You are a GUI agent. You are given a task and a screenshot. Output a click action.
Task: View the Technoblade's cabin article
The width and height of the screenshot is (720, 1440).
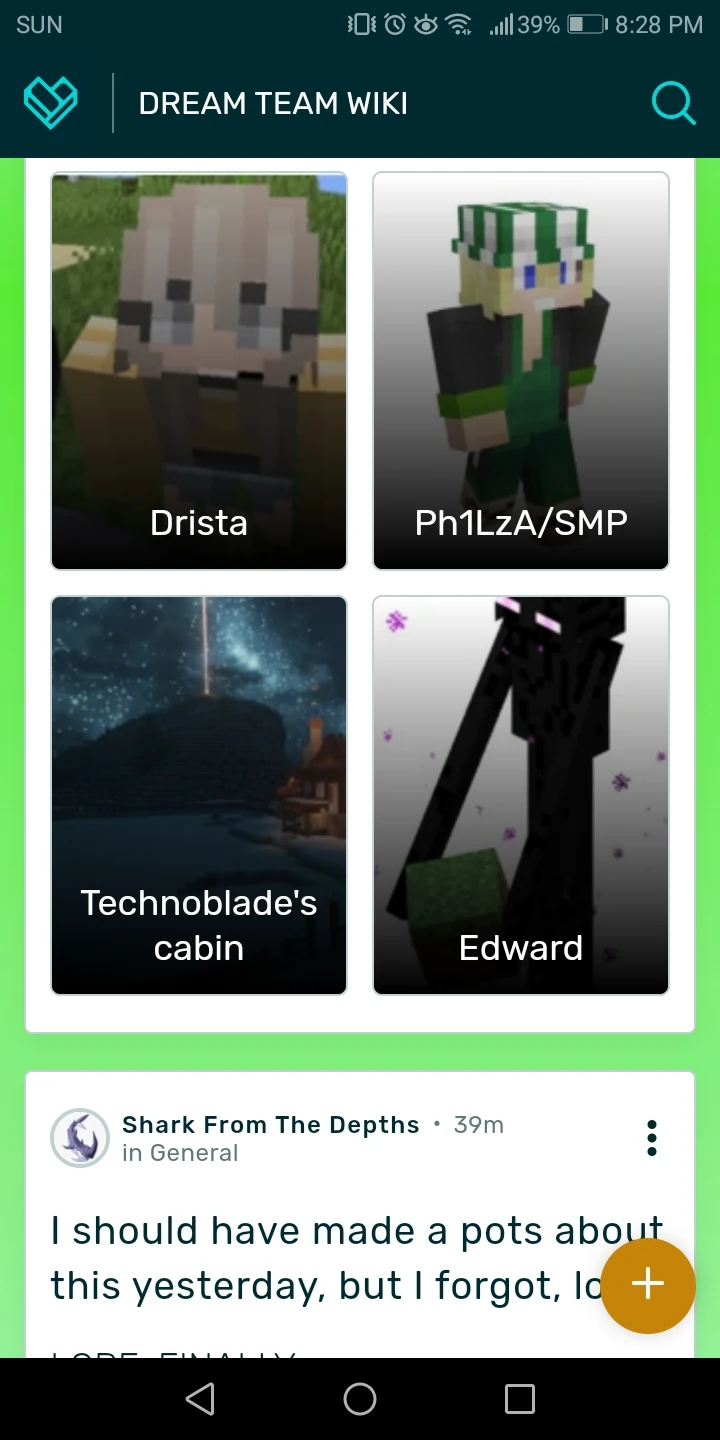(x=198, y=794)
